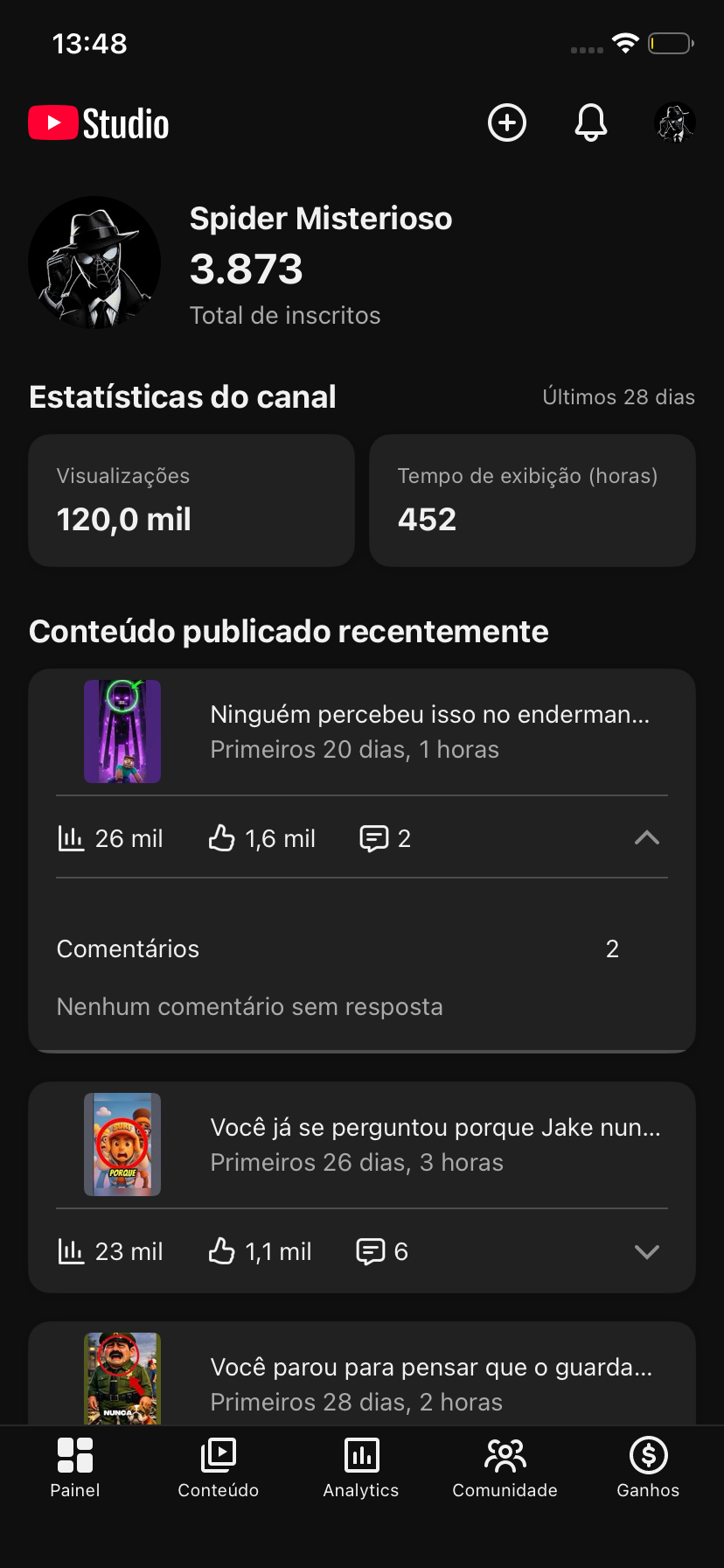Open the Tempo de exibição card

coord(533,500)
